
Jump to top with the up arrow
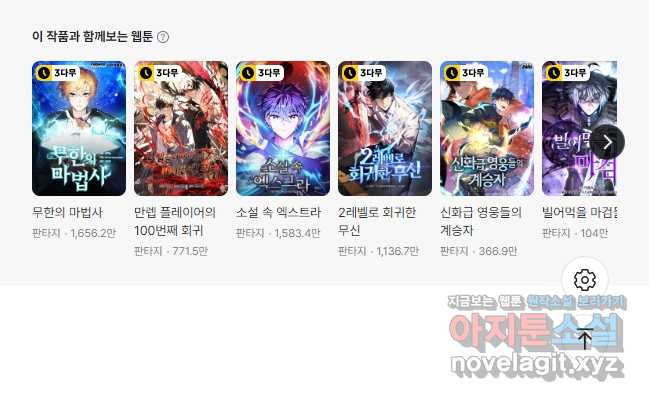coord(586,337)
